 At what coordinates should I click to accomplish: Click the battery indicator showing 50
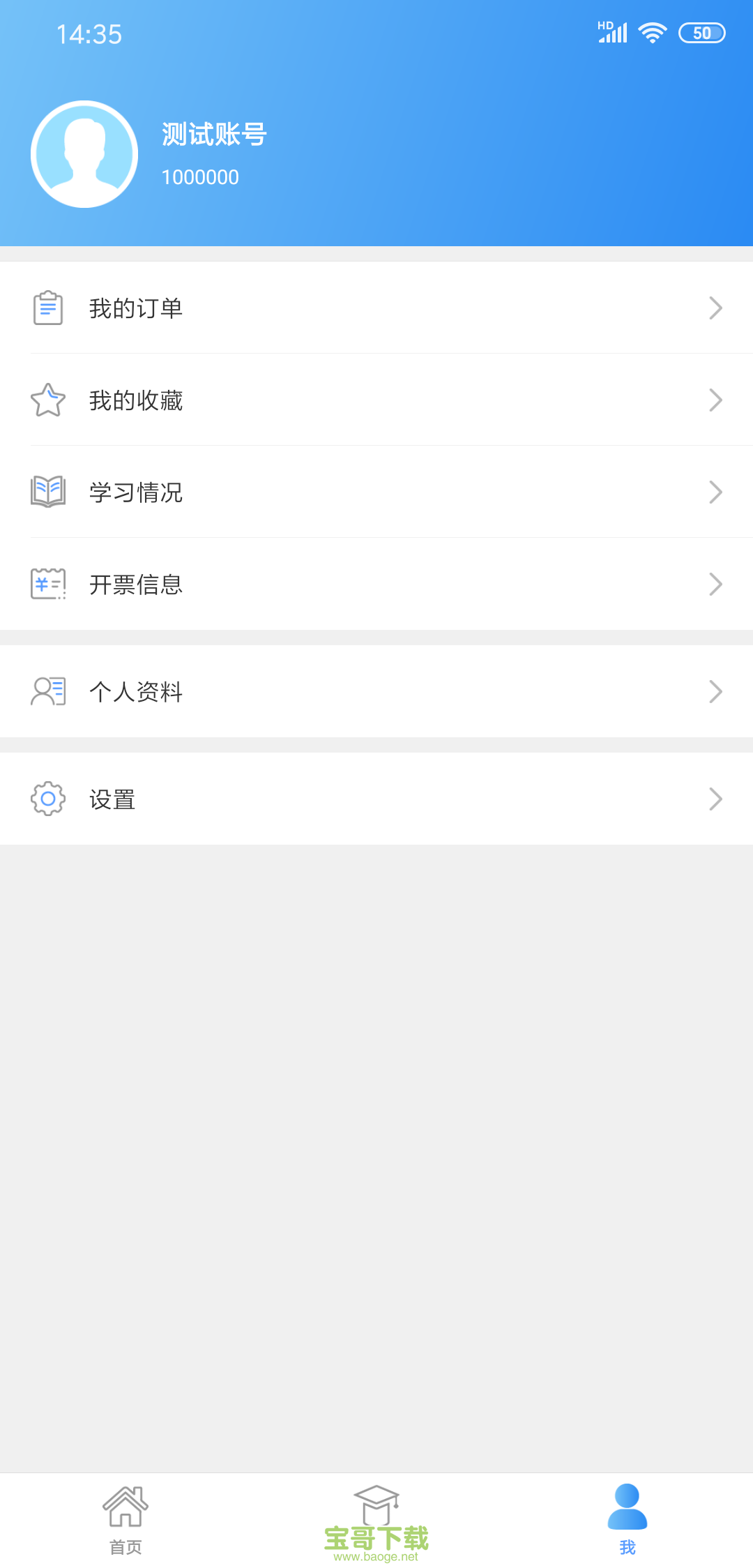click(702, 32)
